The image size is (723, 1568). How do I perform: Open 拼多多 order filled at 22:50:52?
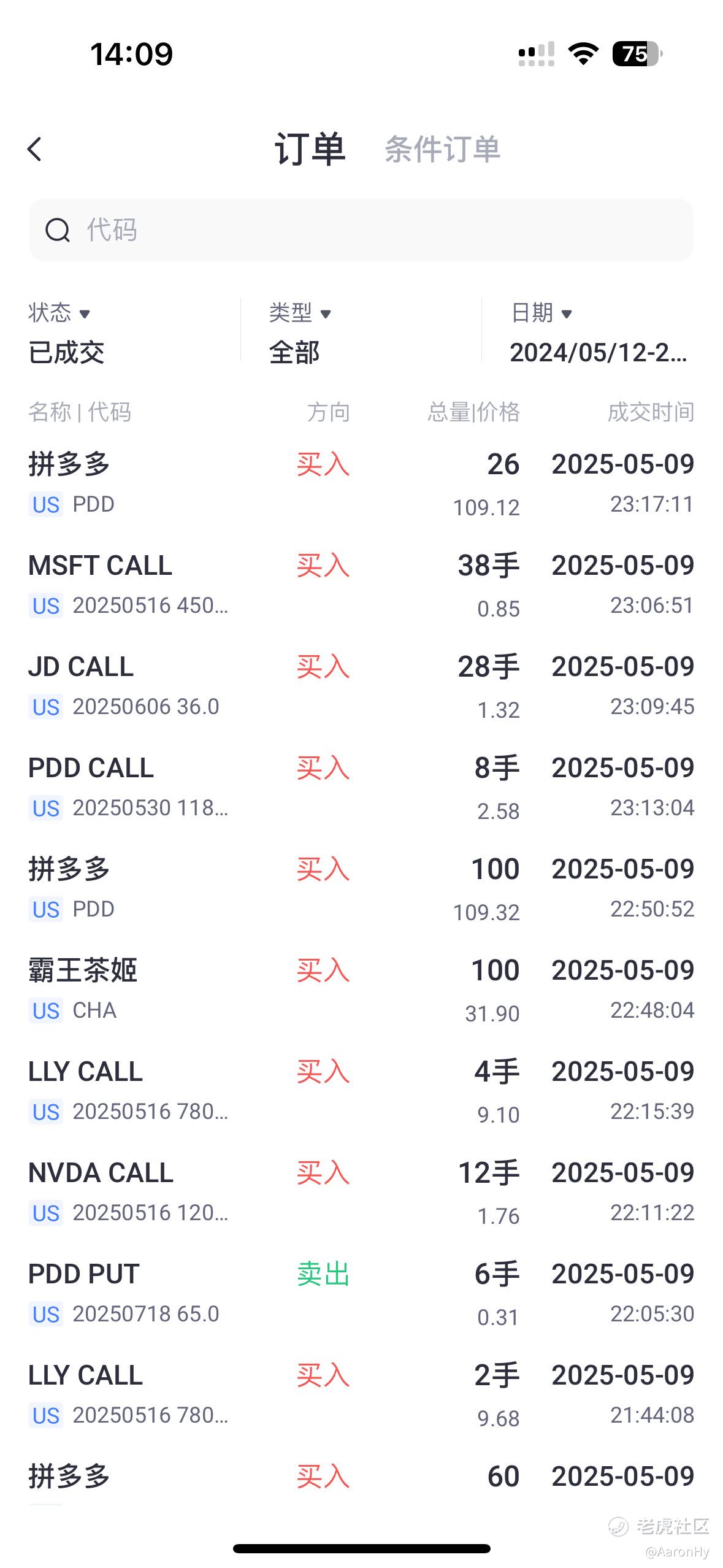point(361,888)
